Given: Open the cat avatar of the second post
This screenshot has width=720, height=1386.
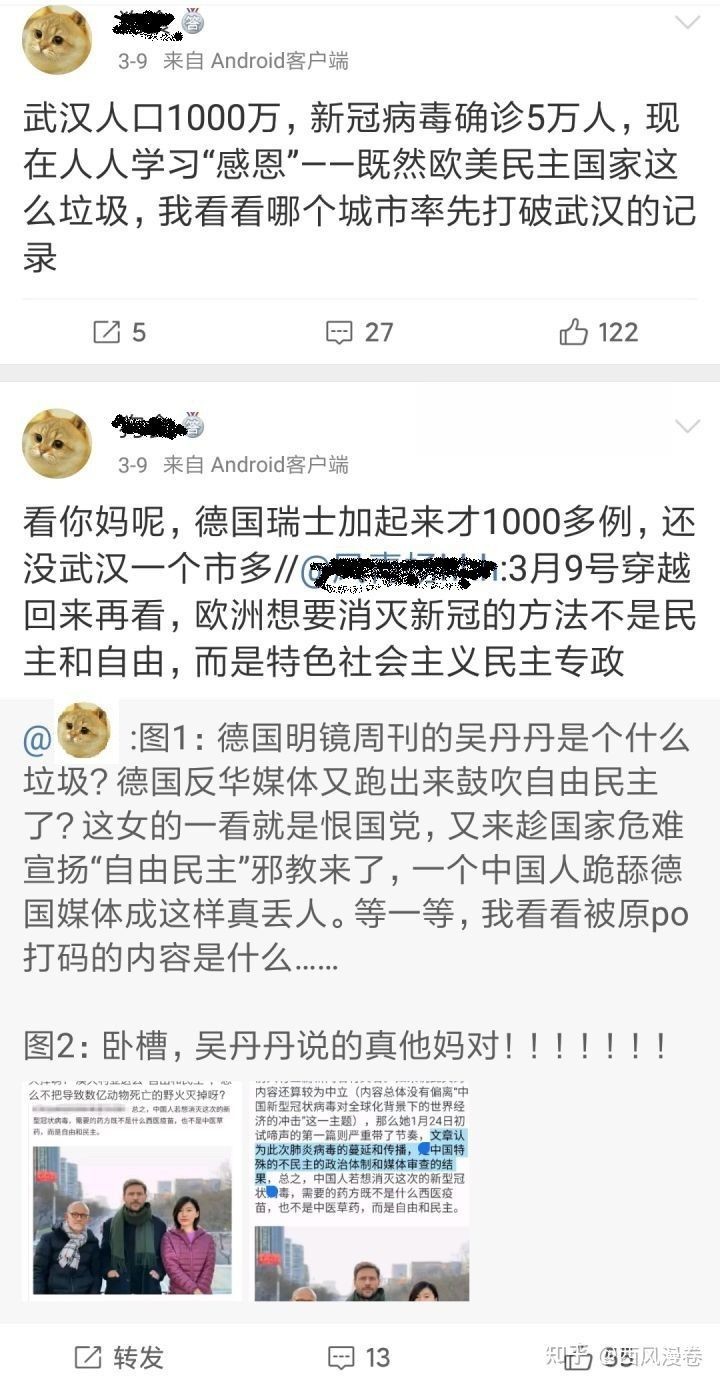Looking at the screenshot, I should click(x=57, y=443).
